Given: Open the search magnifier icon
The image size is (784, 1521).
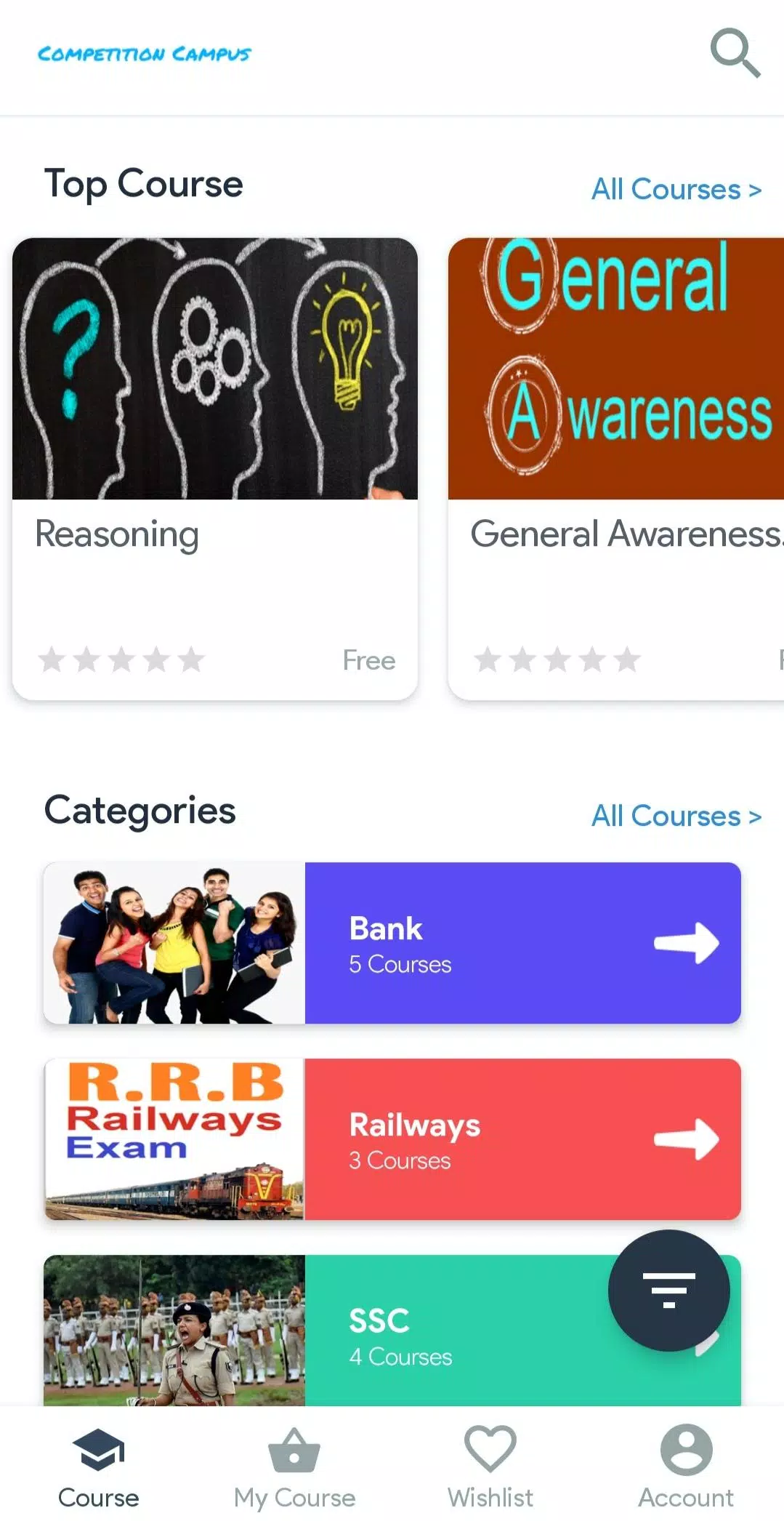Looking at the screenshot, I should click(x=735, y=53).
